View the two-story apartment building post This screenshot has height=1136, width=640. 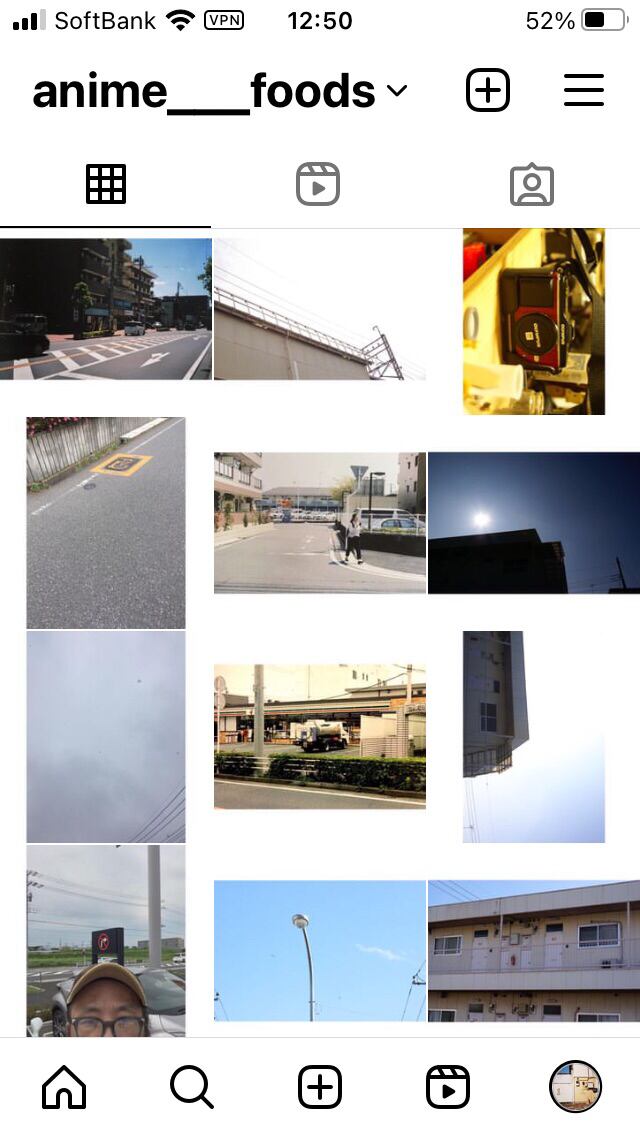pos(534,950)
